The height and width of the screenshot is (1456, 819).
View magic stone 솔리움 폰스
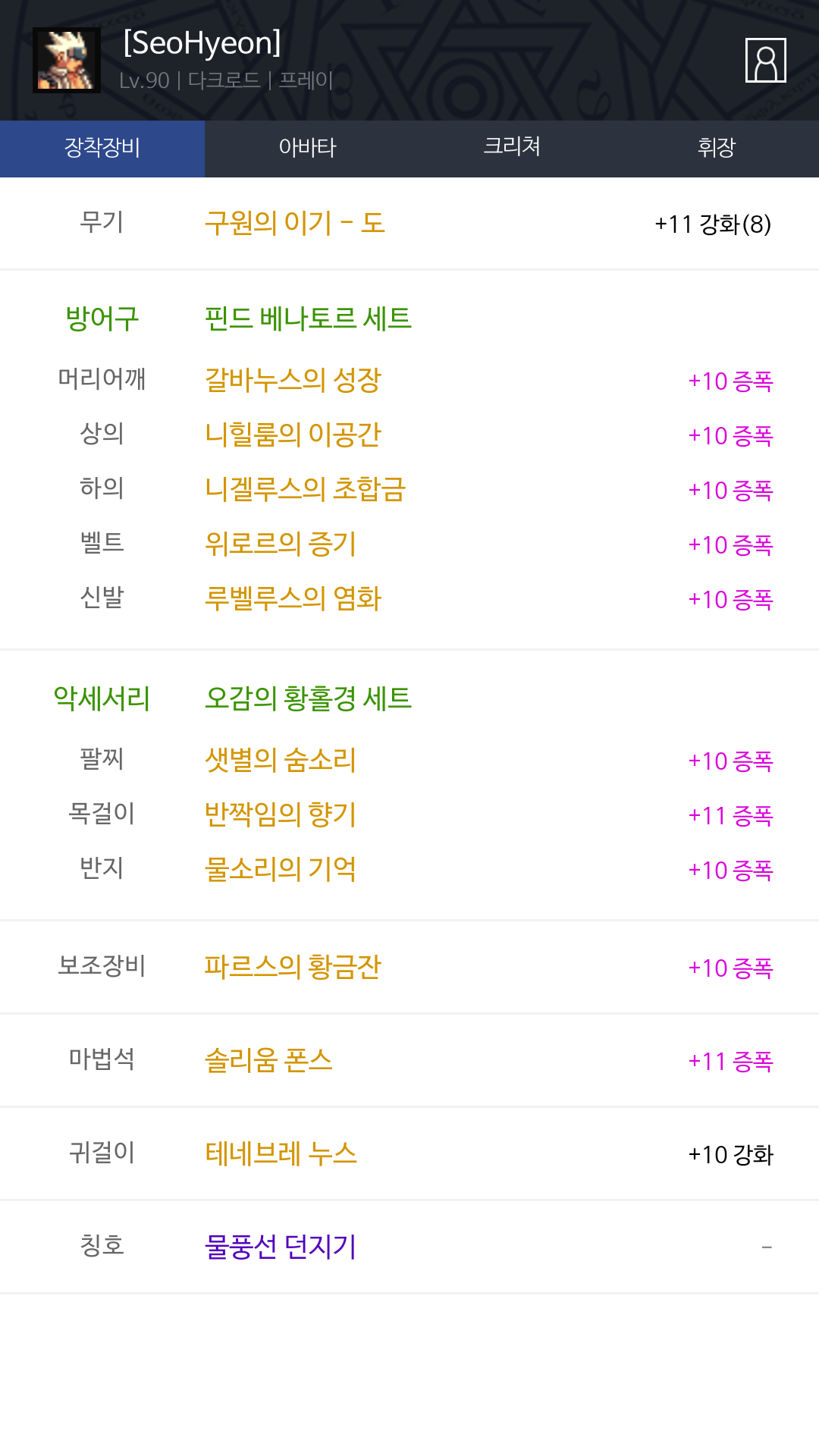(x=268, y=1060)
